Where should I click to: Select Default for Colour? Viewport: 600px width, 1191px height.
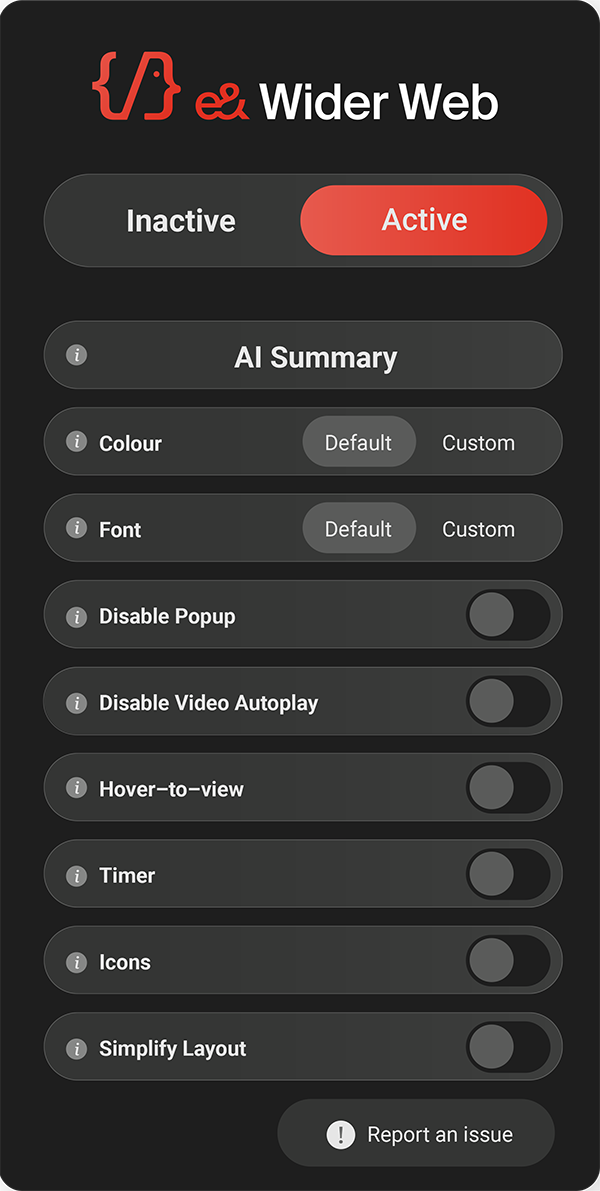pyautogui.click(x=358, y=443)
